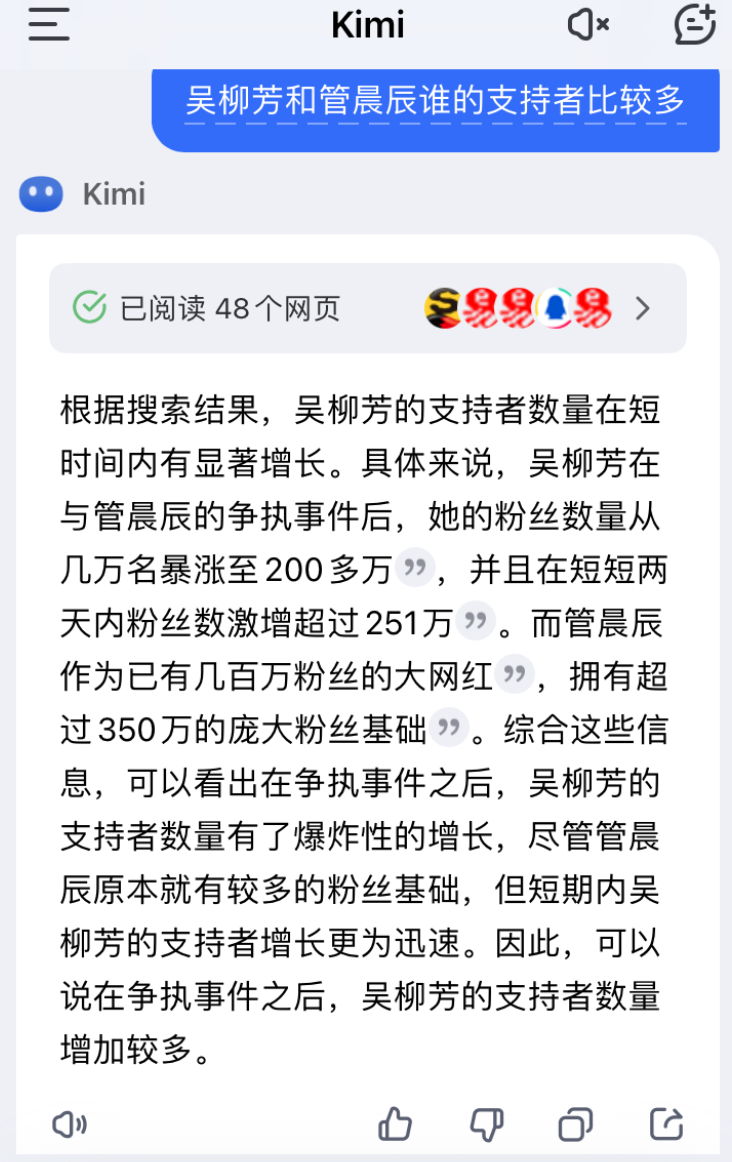732x1162 pixels.
Task: Open citation after 251万
Action: [476, 623]
